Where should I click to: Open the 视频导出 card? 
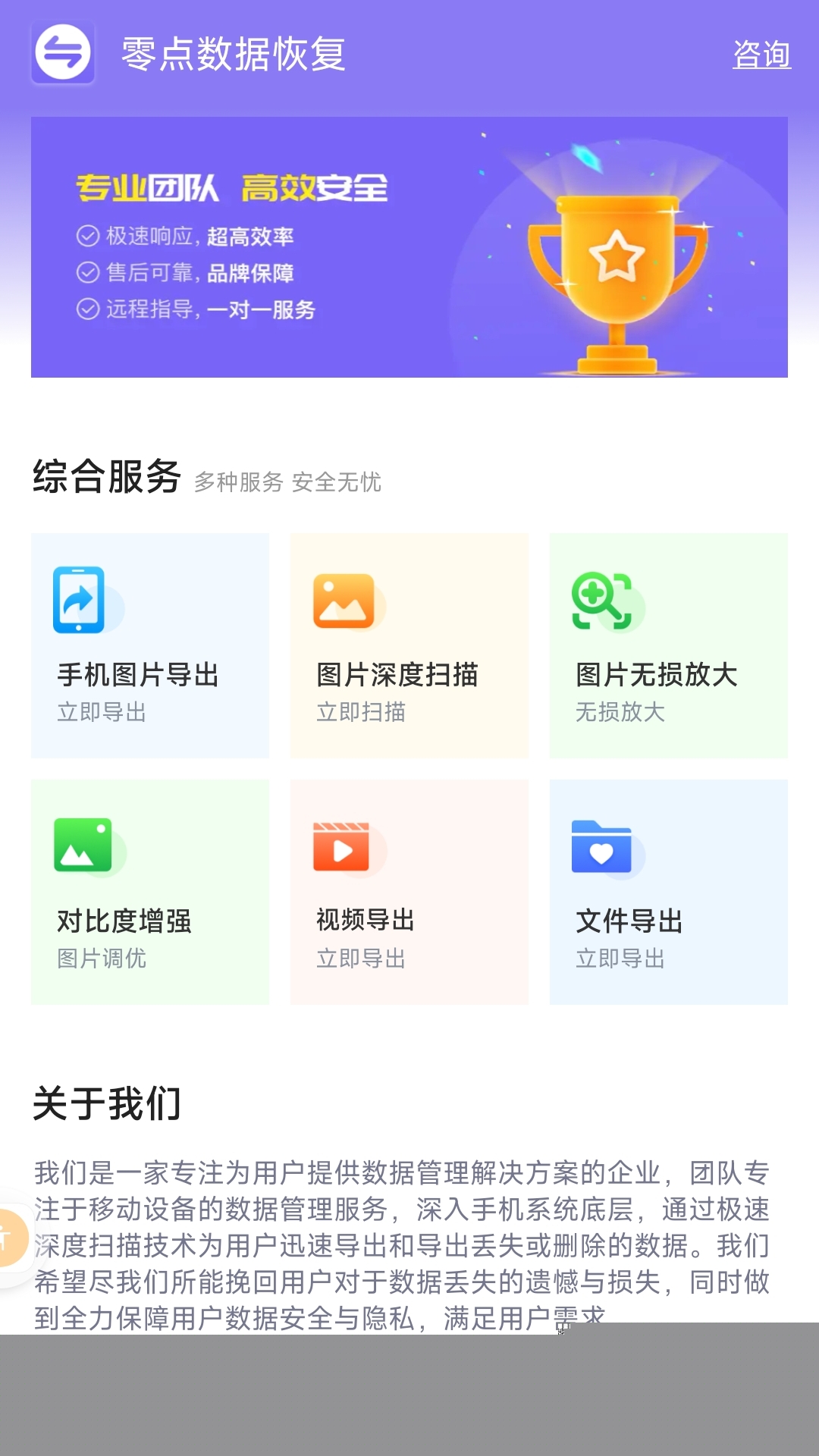click(409, 892)
